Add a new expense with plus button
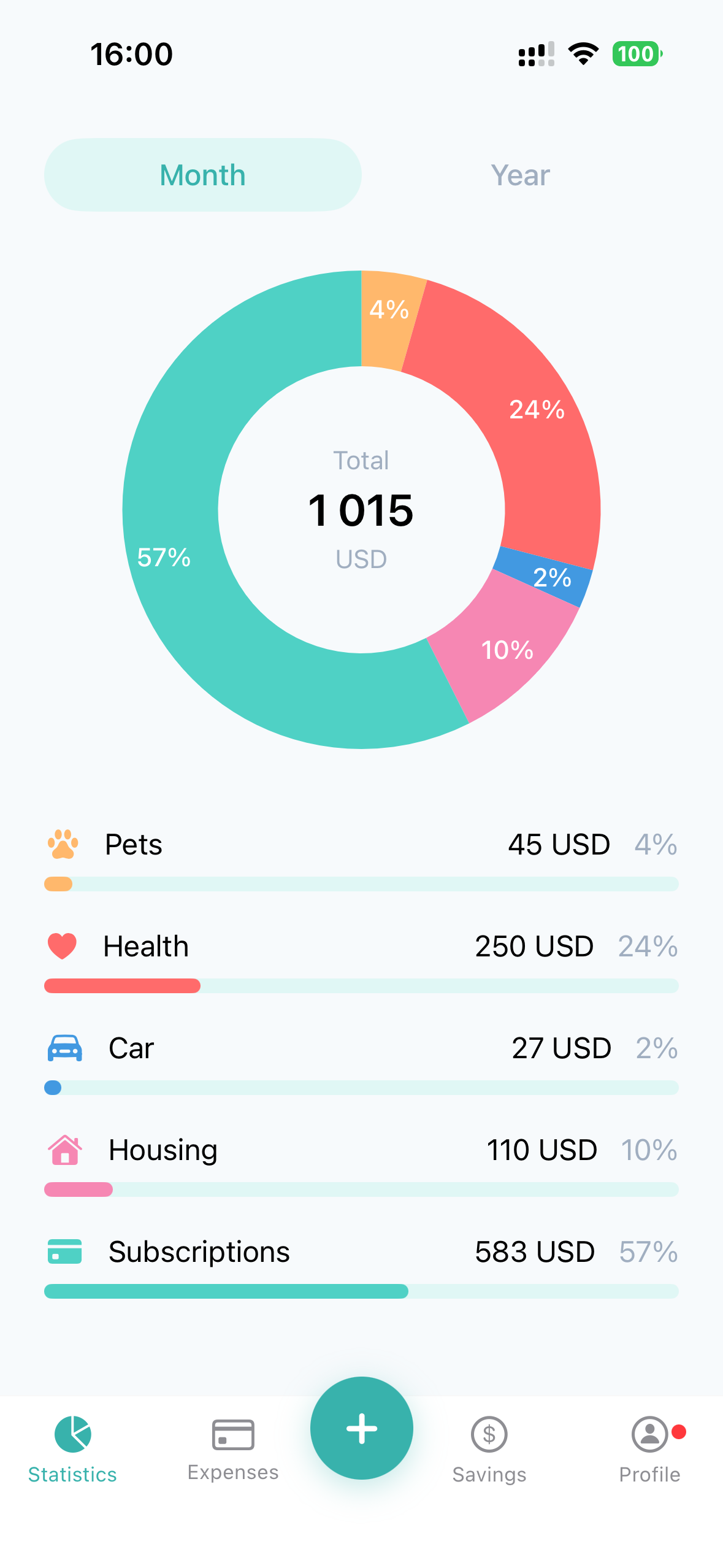Screen dimensions: 723x1568 pos(361,1428)
